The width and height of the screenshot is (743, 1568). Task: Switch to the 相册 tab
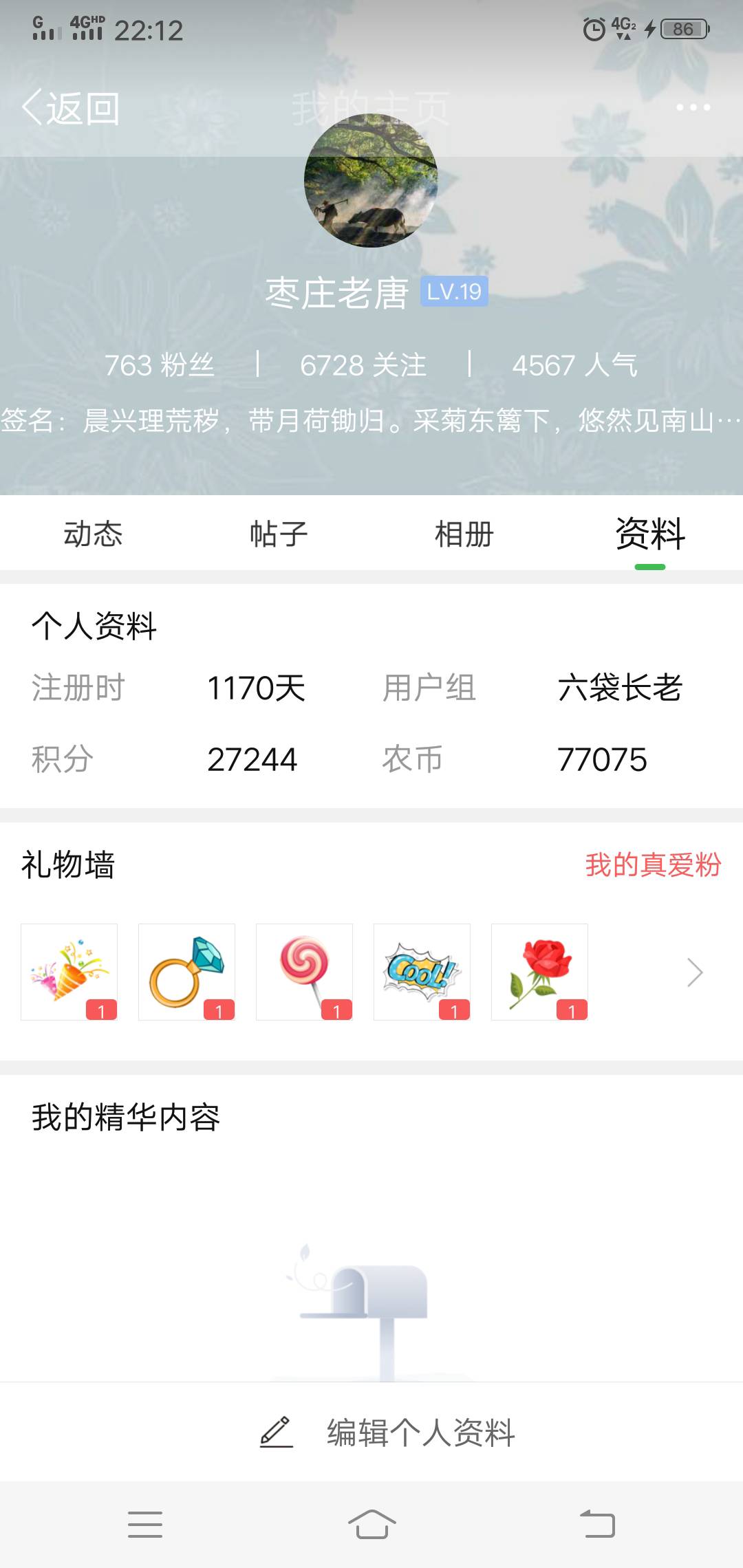(x=464, y=534)
